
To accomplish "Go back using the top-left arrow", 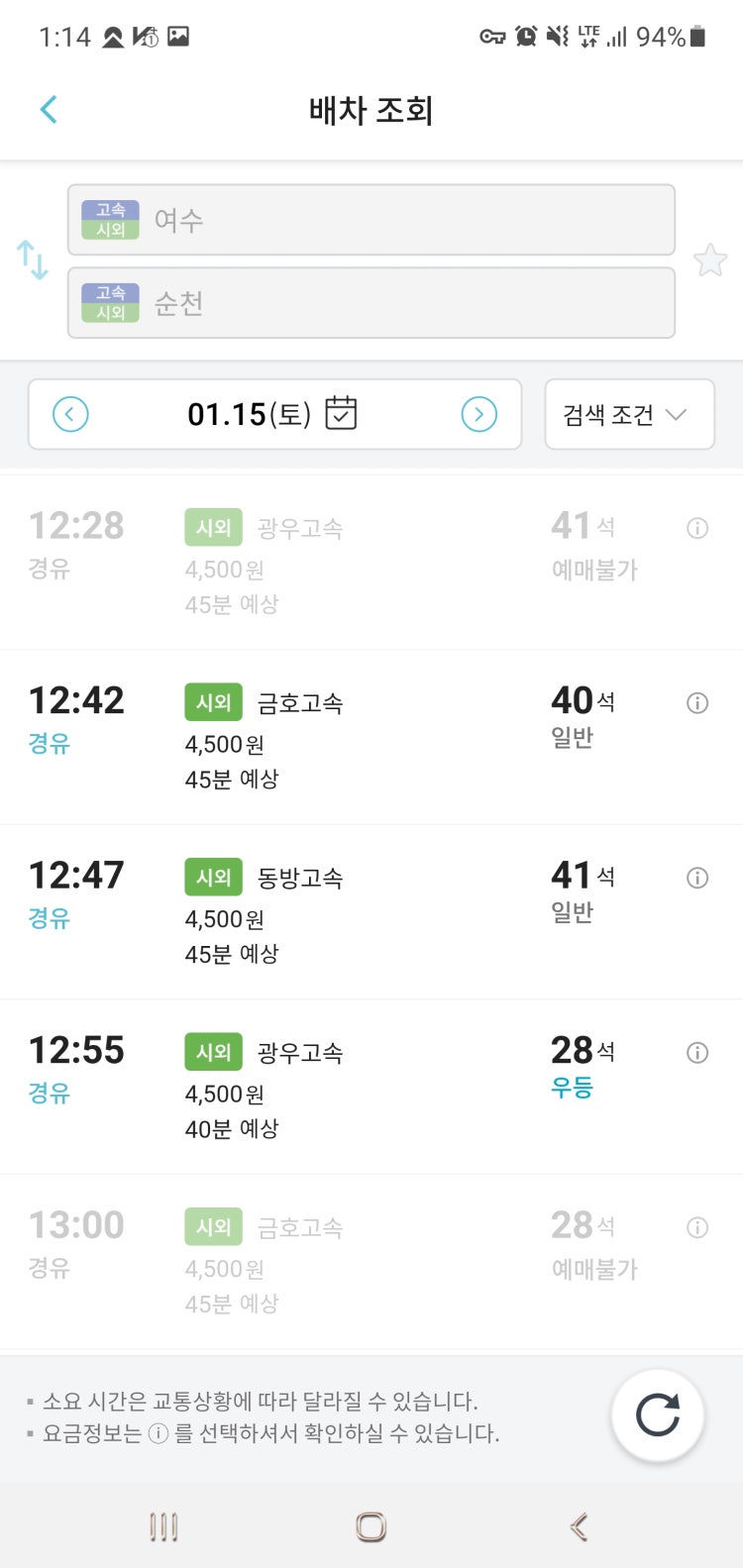I will (x=49, y=109).
